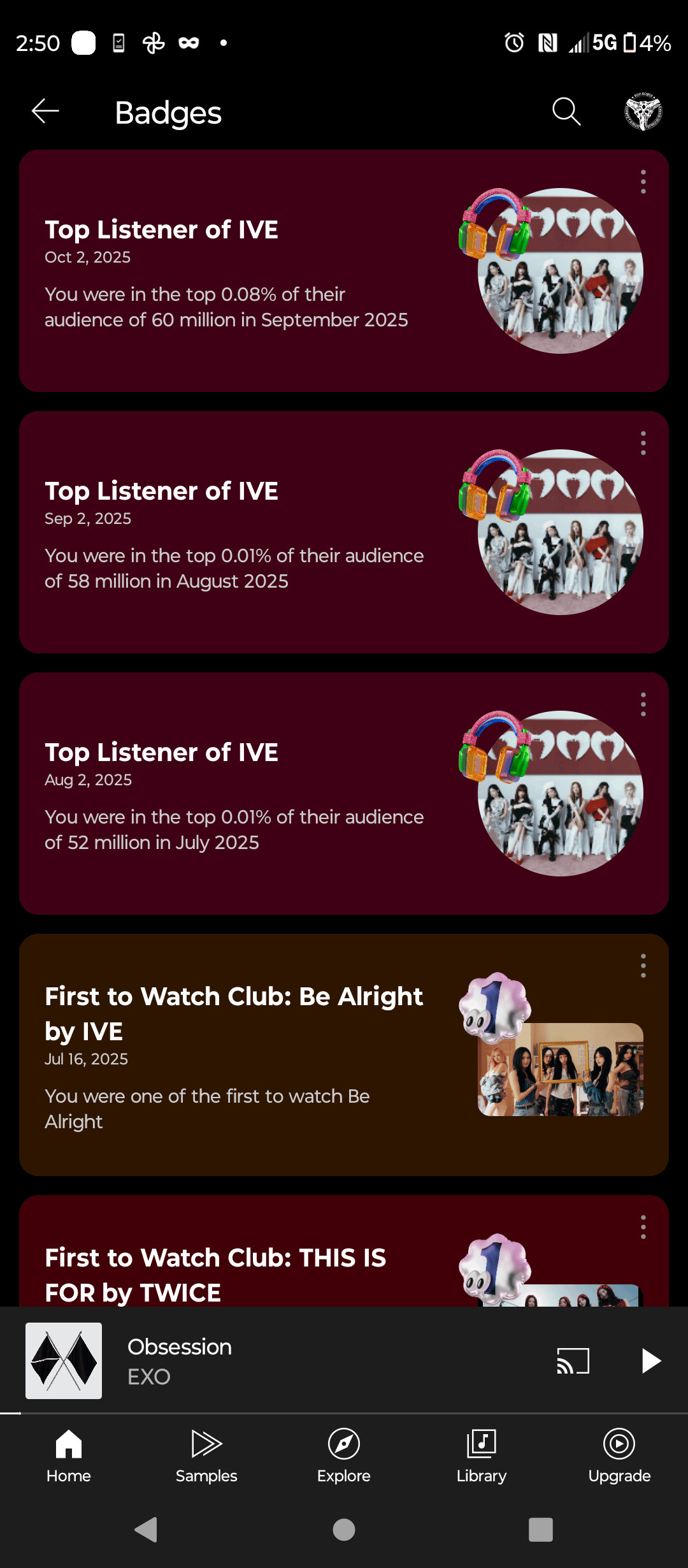Play Obsession by EXO in the mini player
The width and height of the screenshot is (688, 1568).
click(650, 1361)
